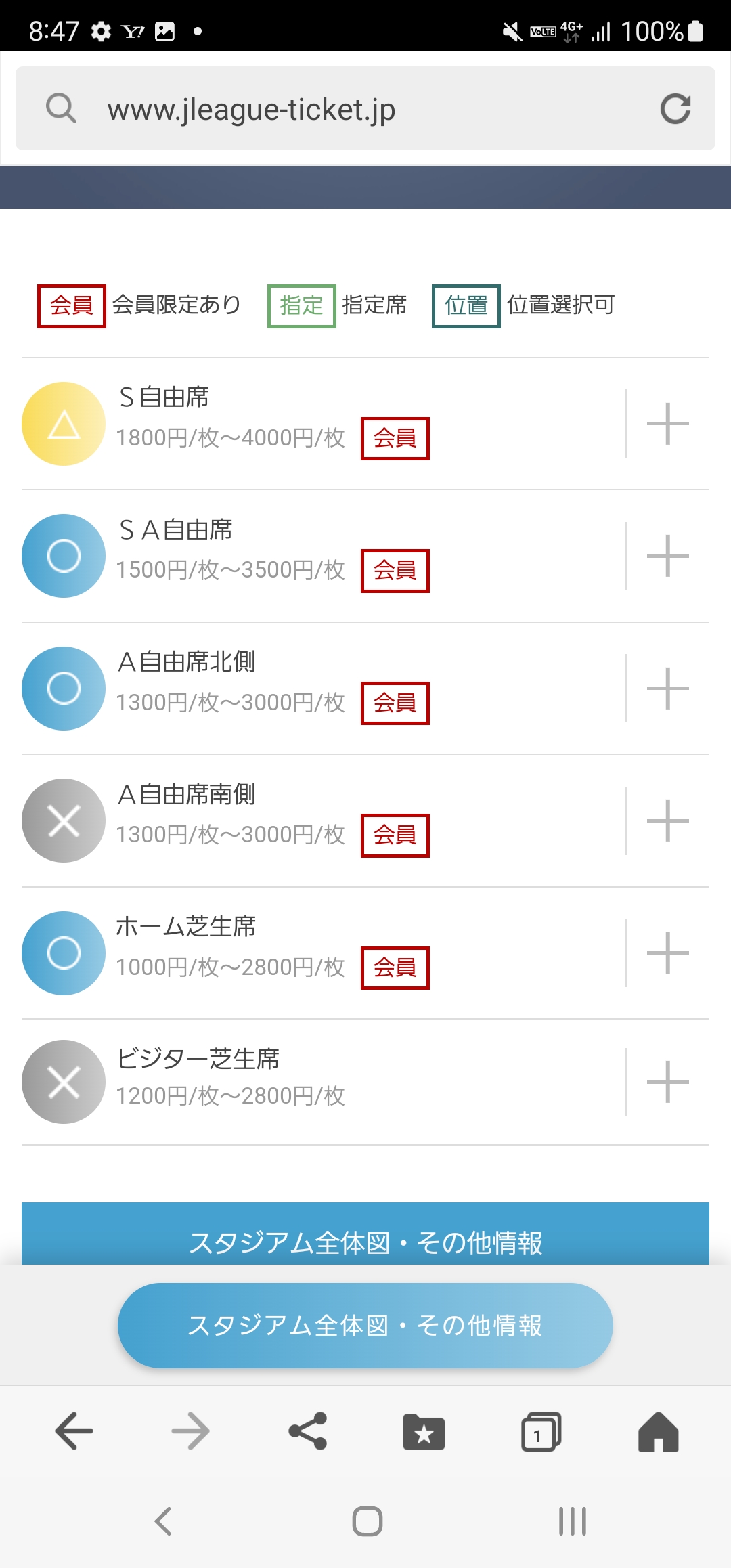Screen dimensions: 731x1568
Task: Go forward in browser history
Action: click(190, 1431)
